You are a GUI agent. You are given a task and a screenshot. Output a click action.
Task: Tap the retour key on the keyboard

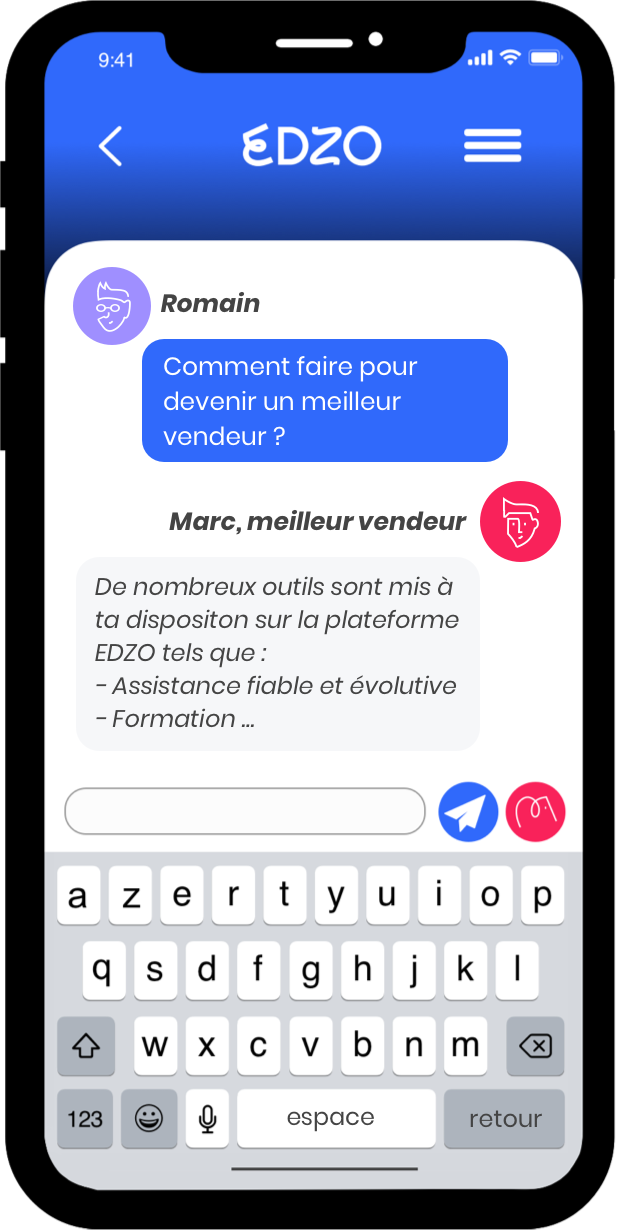pyautogui.click(x=504, y=1118)
